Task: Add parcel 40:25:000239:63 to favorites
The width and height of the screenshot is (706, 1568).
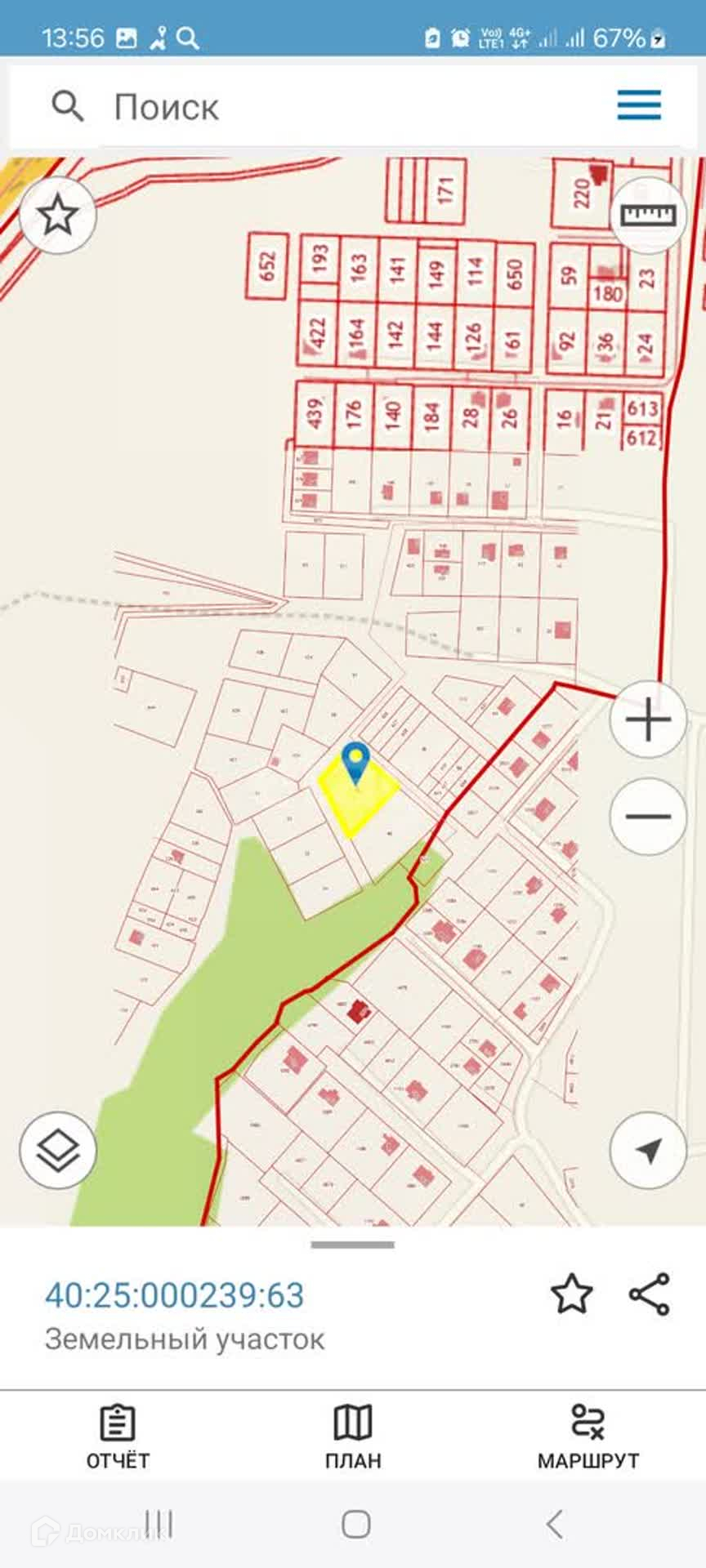Action: pyautogui.click(x=571, y=1294)
